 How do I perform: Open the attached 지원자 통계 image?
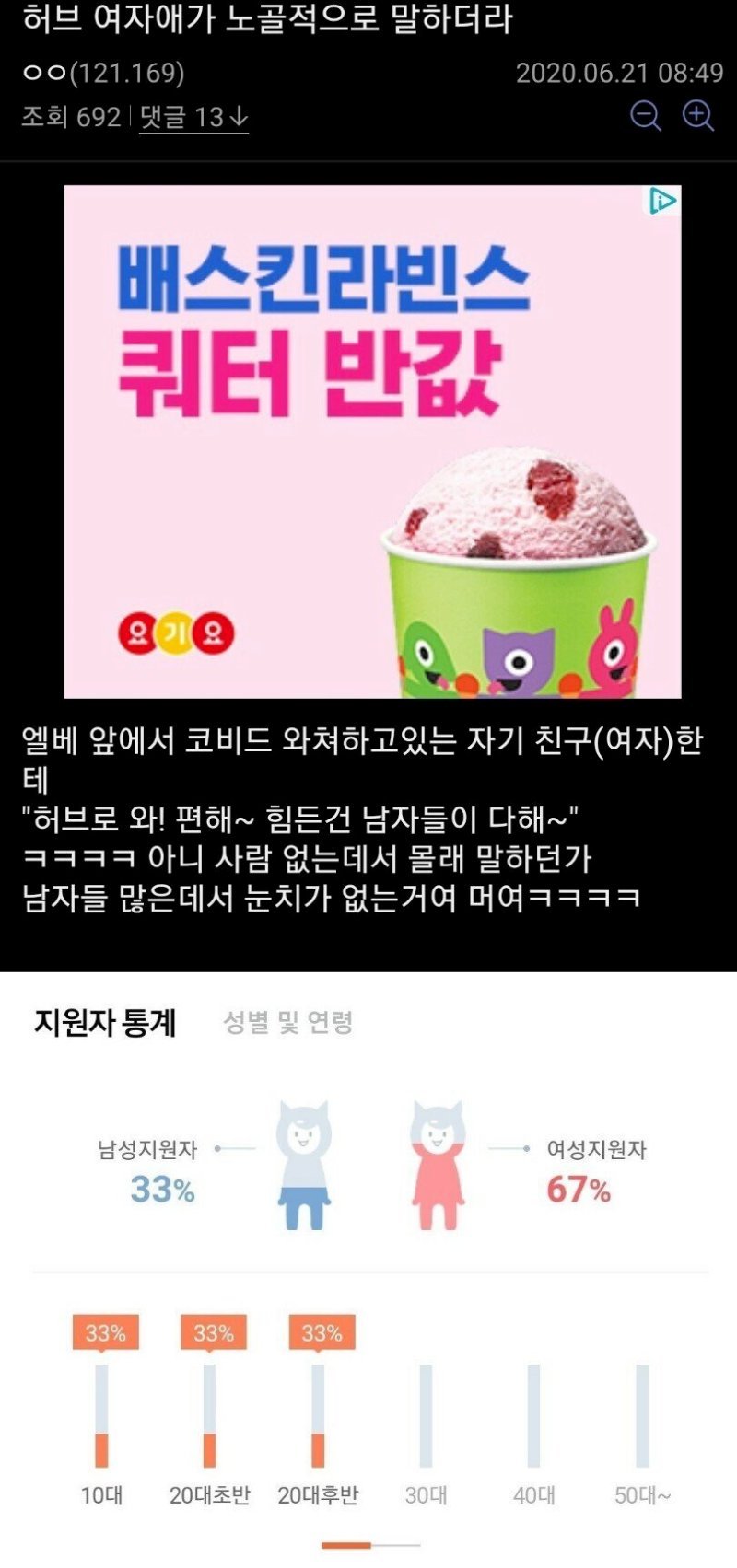click(x=368, y=1271)
